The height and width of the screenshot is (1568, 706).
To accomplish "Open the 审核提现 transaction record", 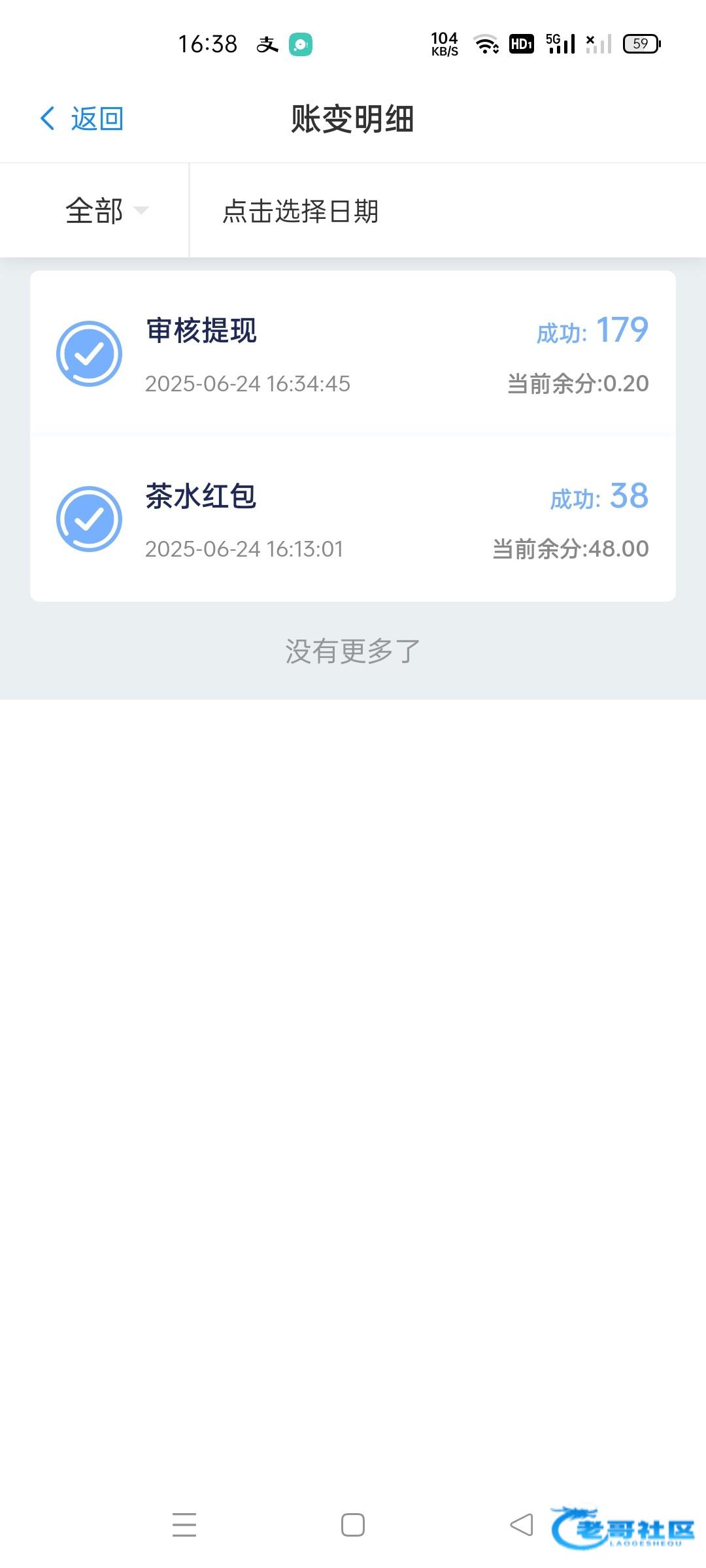I will coord(352,354).
